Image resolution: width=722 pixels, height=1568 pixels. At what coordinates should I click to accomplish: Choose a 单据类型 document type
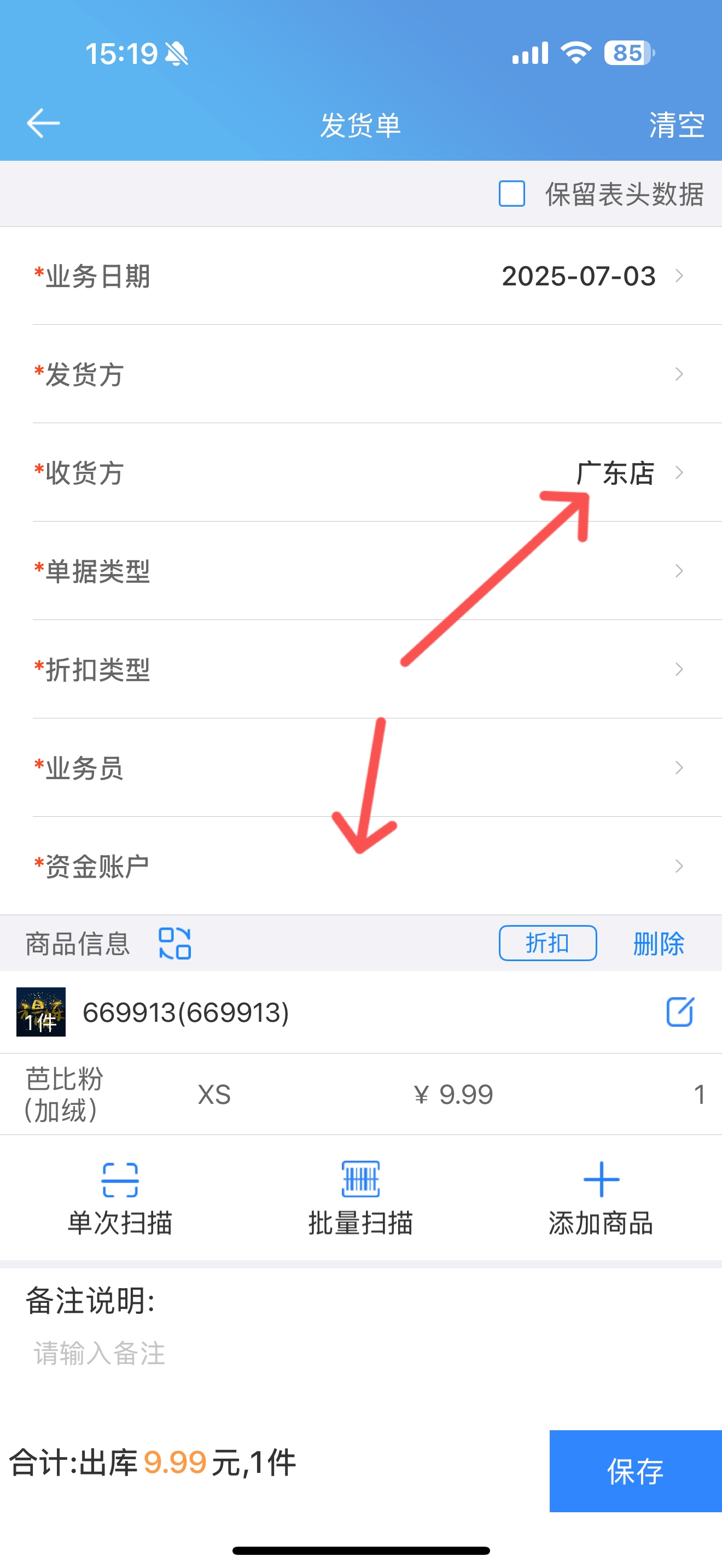point(361,571)
